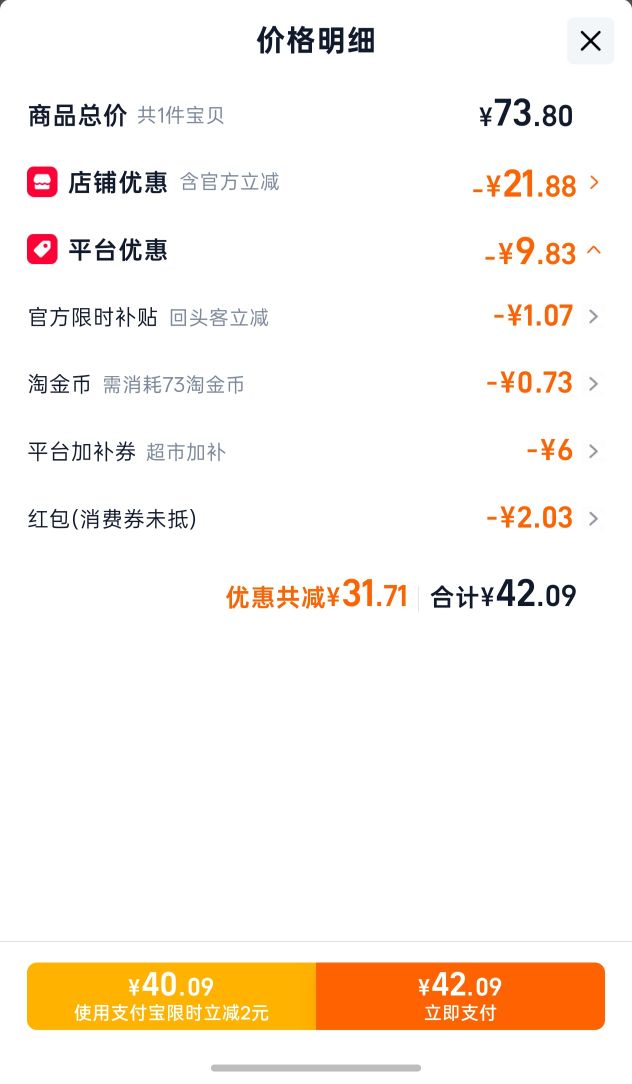Open 店铺优惠 discount details
The height and width of the screenshot is (1084, 632).
click(316, 183)
